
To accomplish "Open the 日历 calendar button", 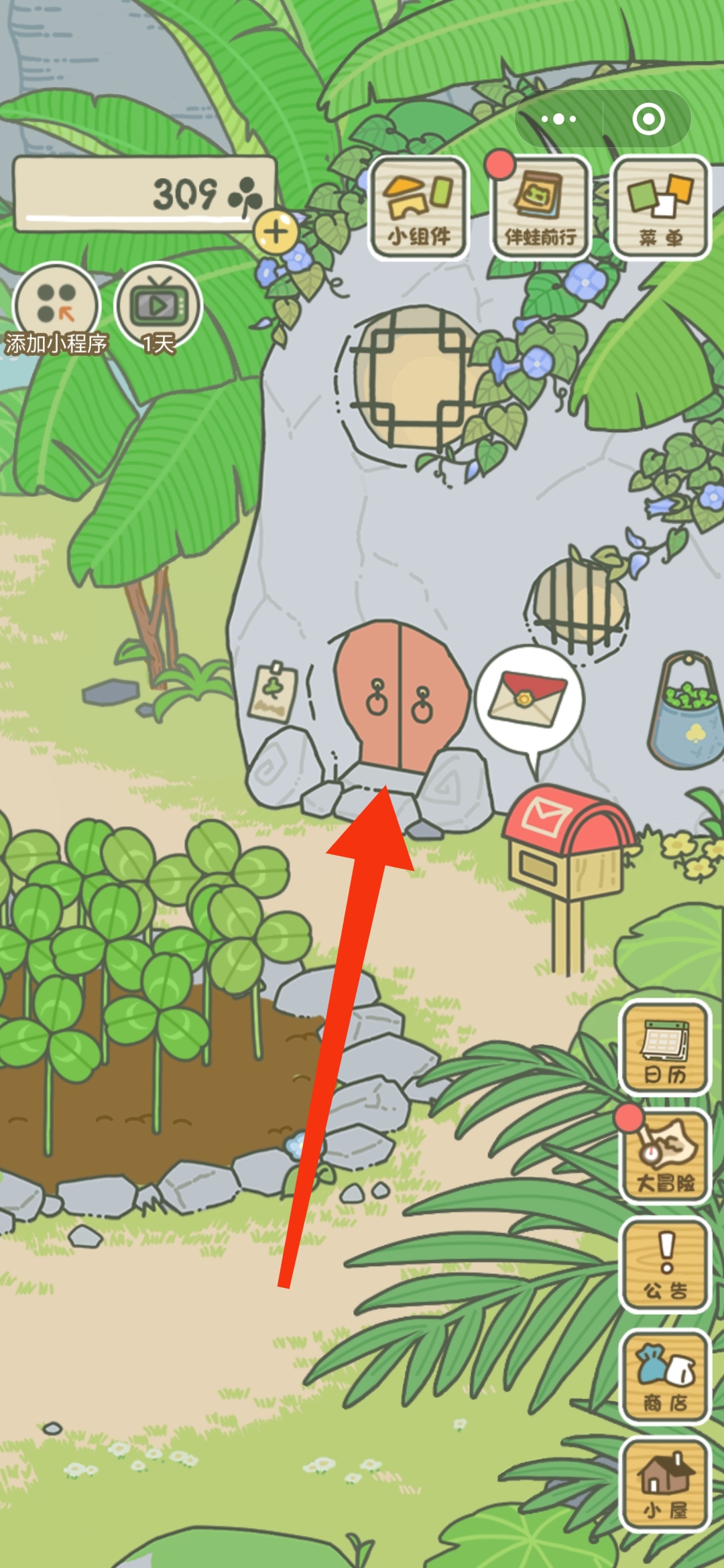I will point(665,1048).
